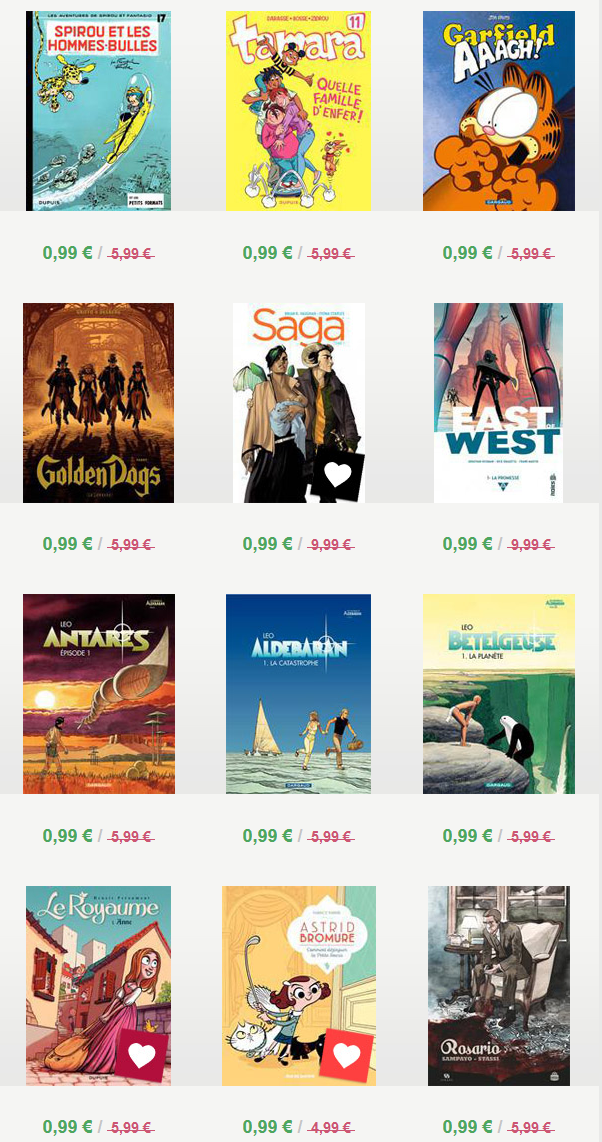Select Betelgeuse 1. La Planète

[499, 694]
